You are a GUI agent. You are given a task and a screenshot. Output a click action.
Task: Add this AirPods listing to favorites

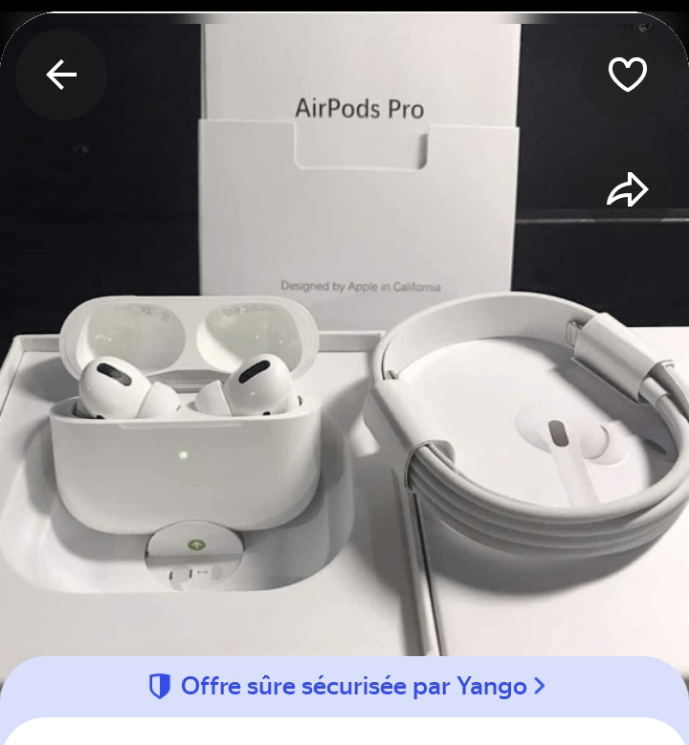628,75
